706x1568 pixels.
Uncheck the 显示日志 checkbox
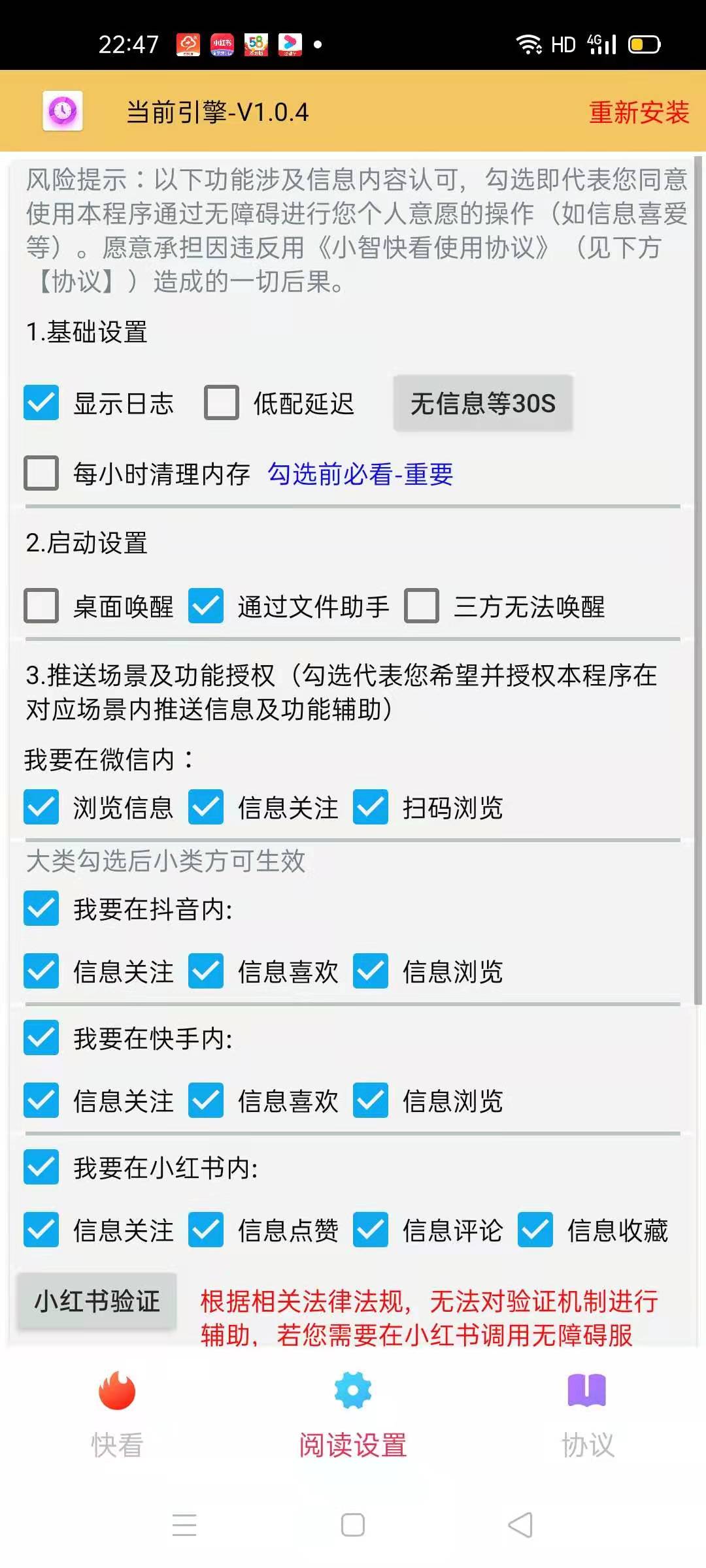(41, 404)
